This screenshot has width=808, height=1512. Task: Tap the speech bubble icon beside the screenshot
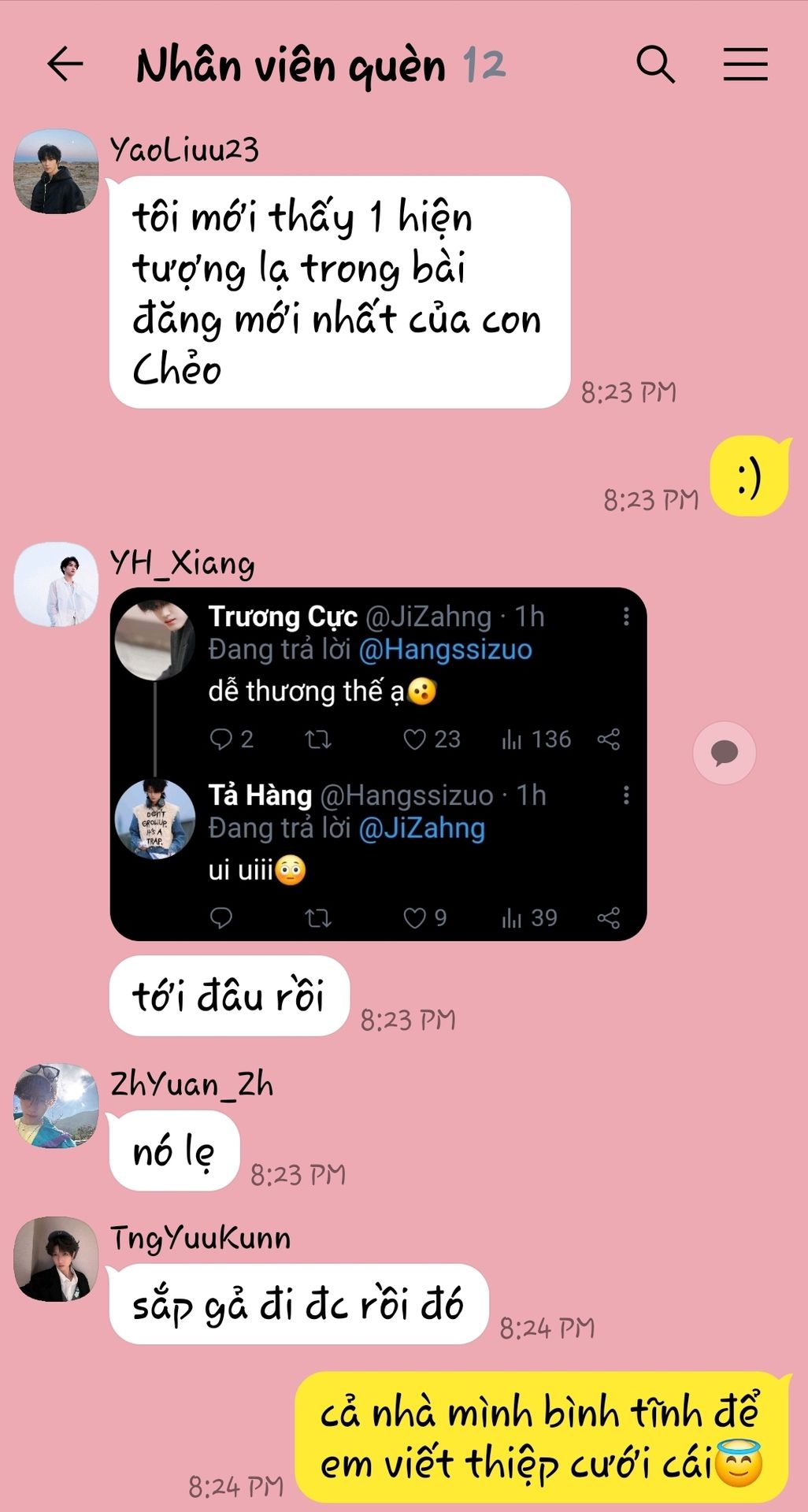pyautogui.click(x=724, y=753)
